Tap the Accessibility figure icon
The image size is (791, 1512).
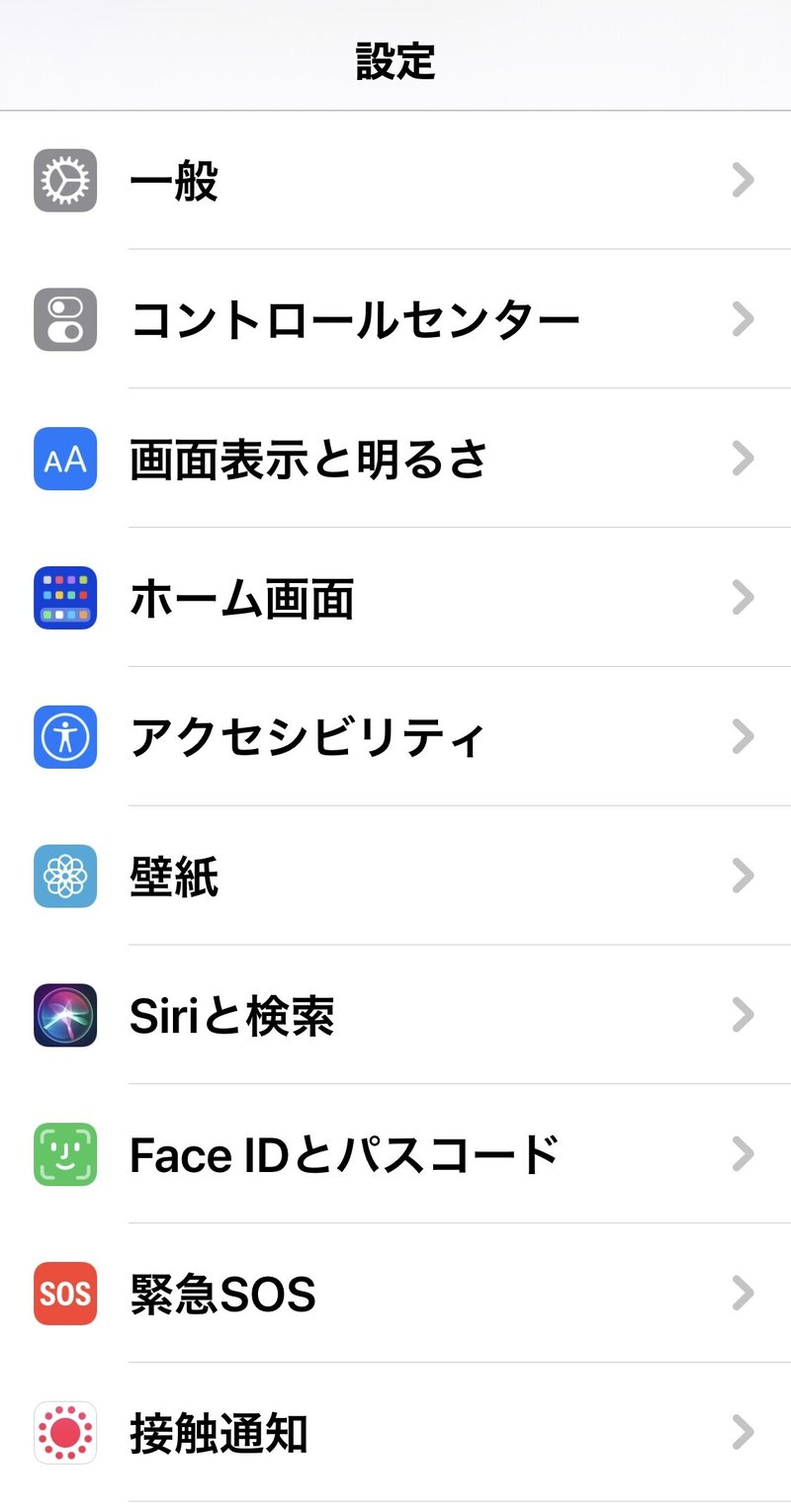(64, 736)
